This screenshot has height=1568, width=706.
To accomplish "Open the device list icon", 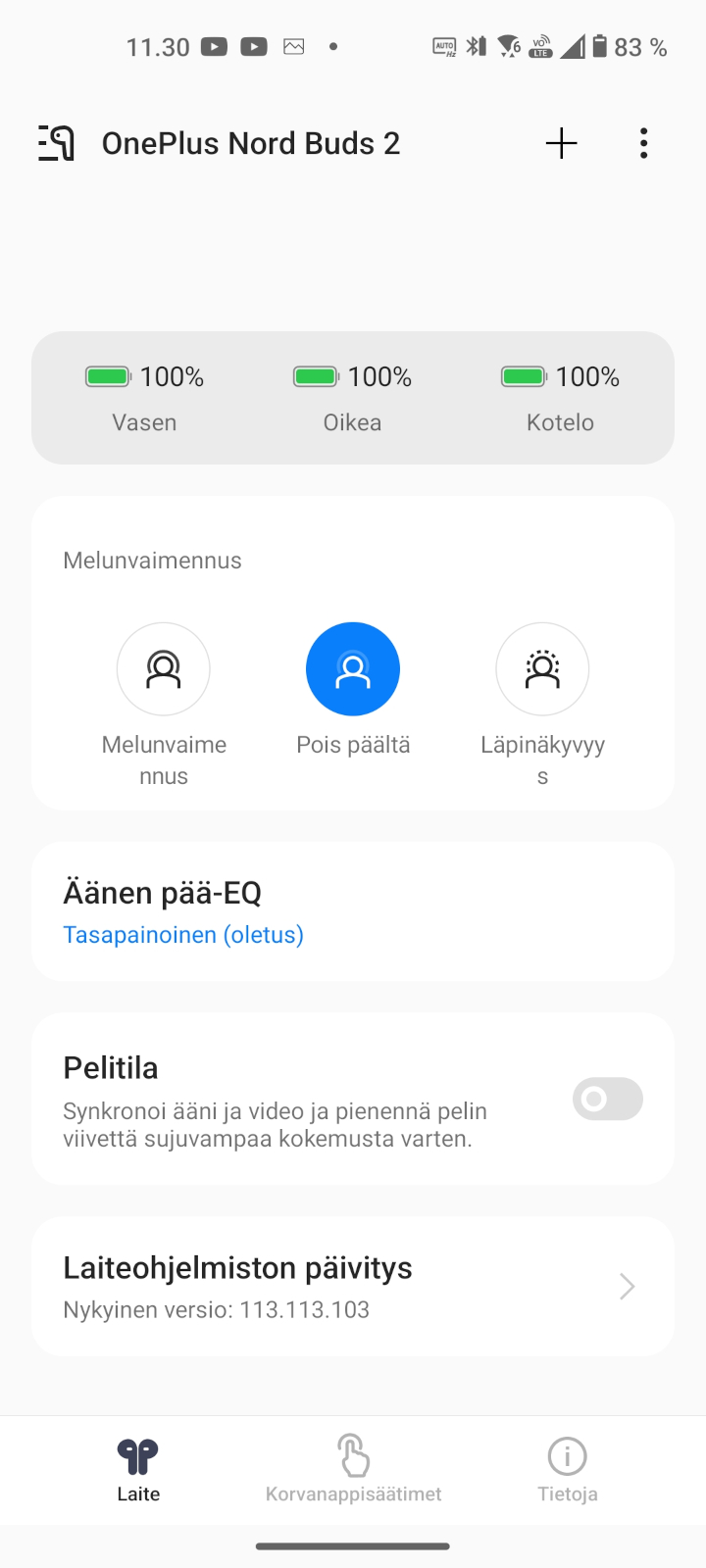I will [x=56, y=143].
